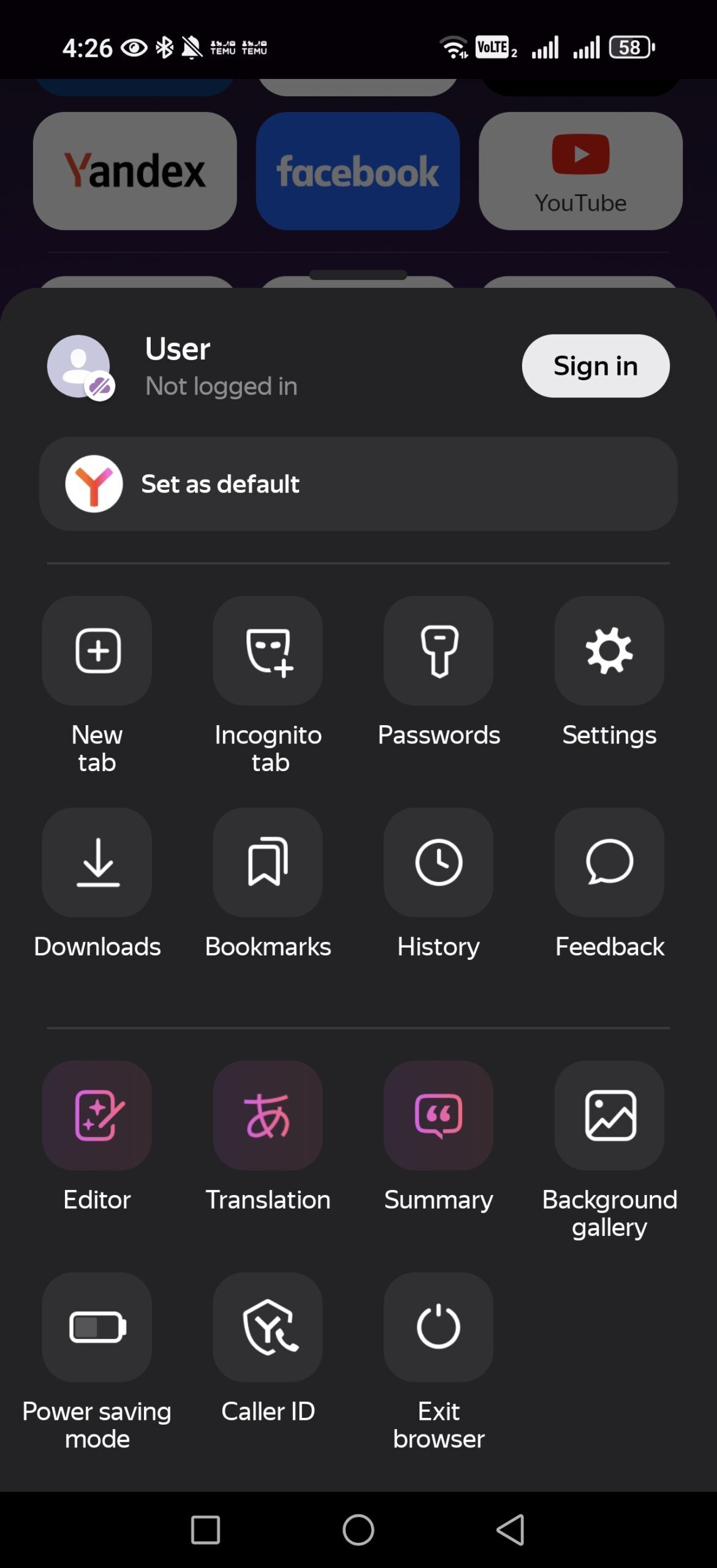Screen dimensions: 717x1568
Task: Open the YouTube shortcut tile
Action: [580, 171]
